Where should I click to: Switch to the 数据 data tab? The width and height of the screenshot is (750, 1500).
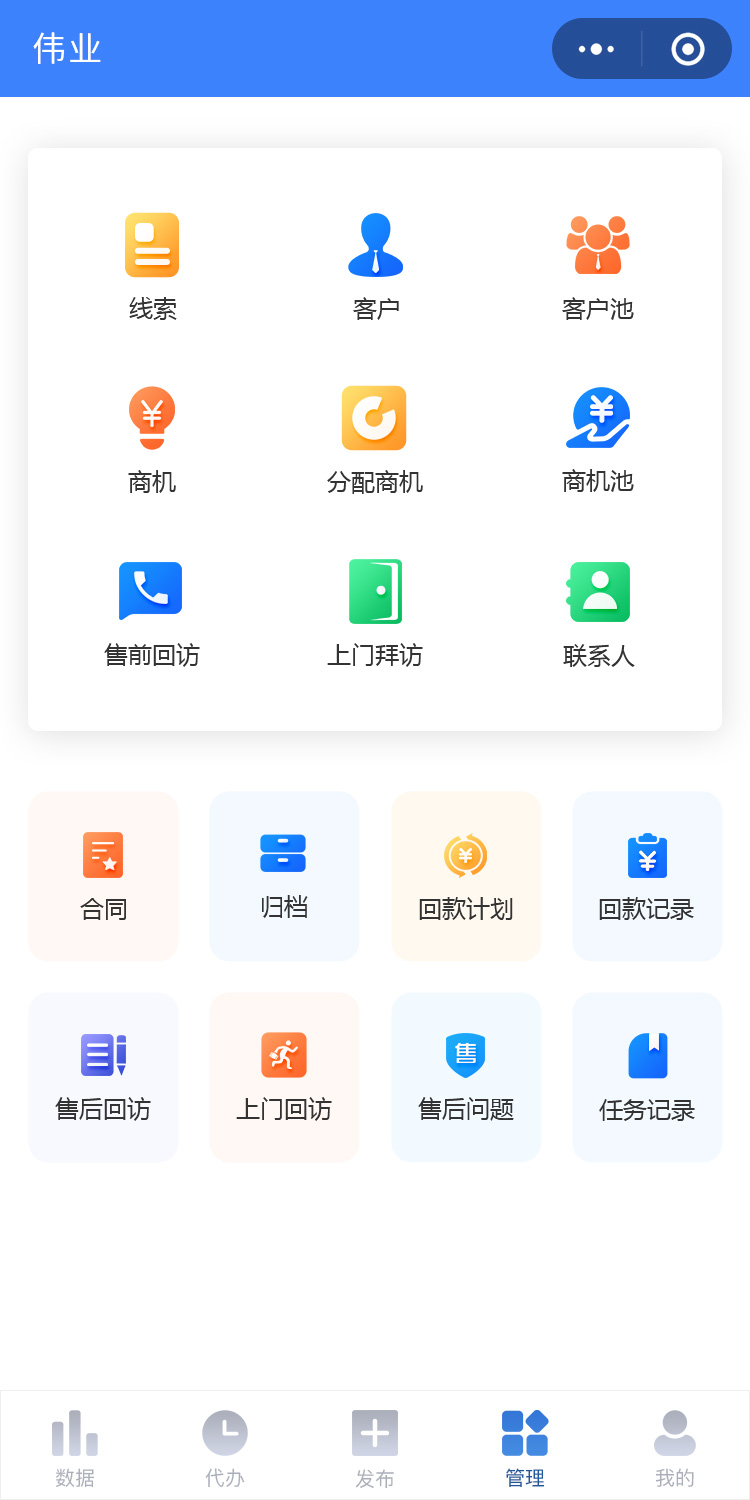point(75,1446)
